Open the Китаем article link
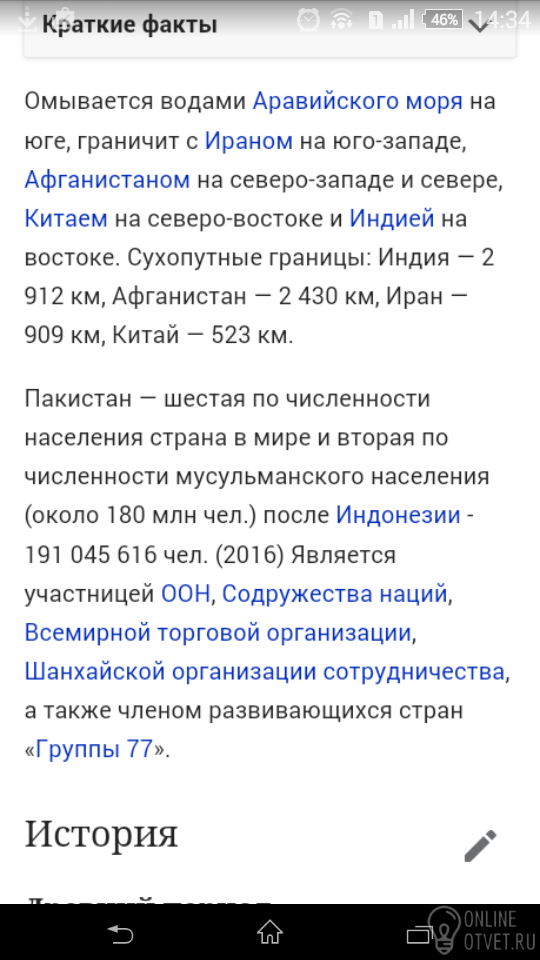 66,219
